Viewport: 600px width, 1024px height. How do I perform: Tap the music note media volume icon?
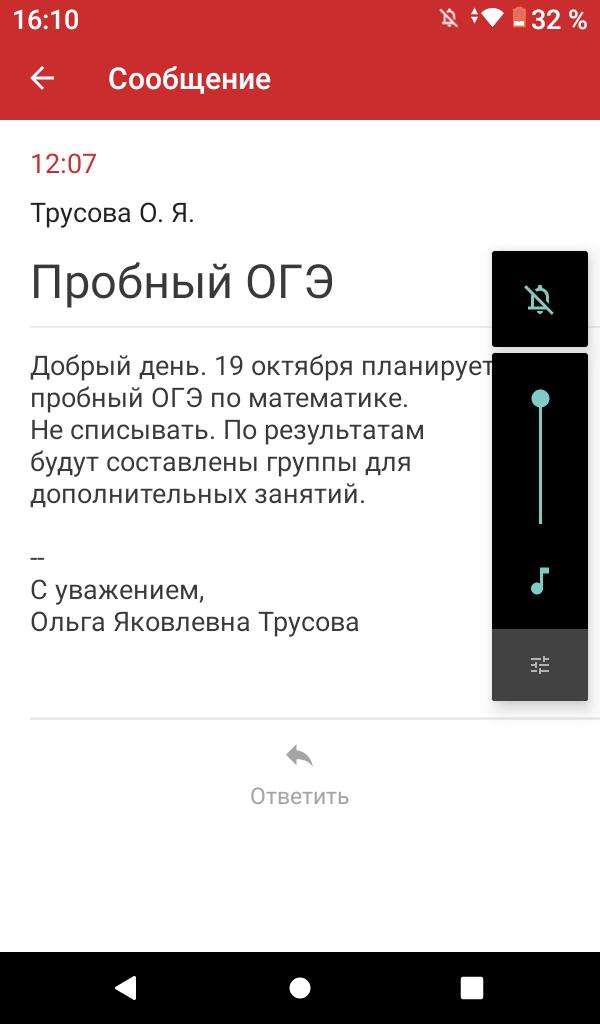[x=540, y=581]
